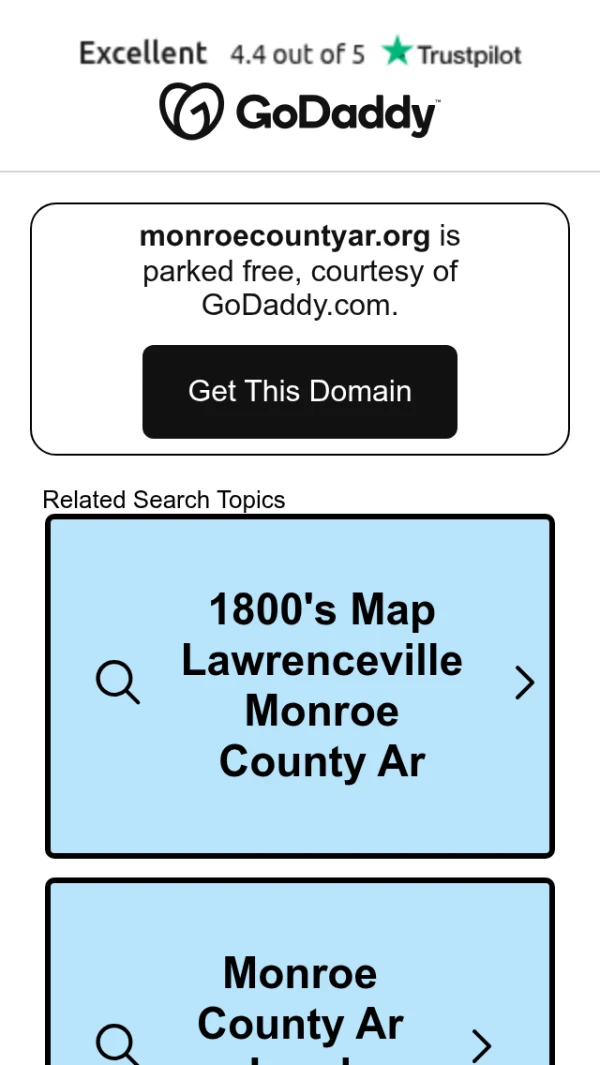This screenshot has width=600, height=1065.
Task: Open the 1800's Map Lawrenceville Monroe County Ar topic
Action: tap(300, 686)
